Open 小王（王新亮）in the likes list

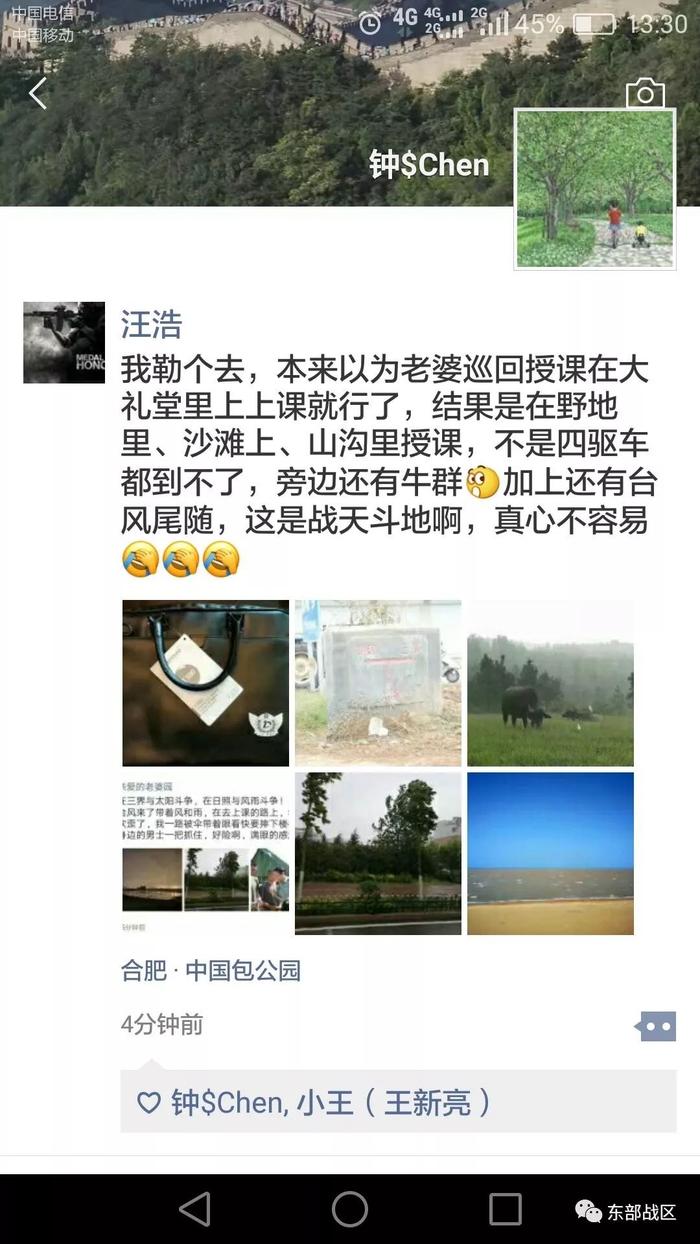coord(396,1102)
